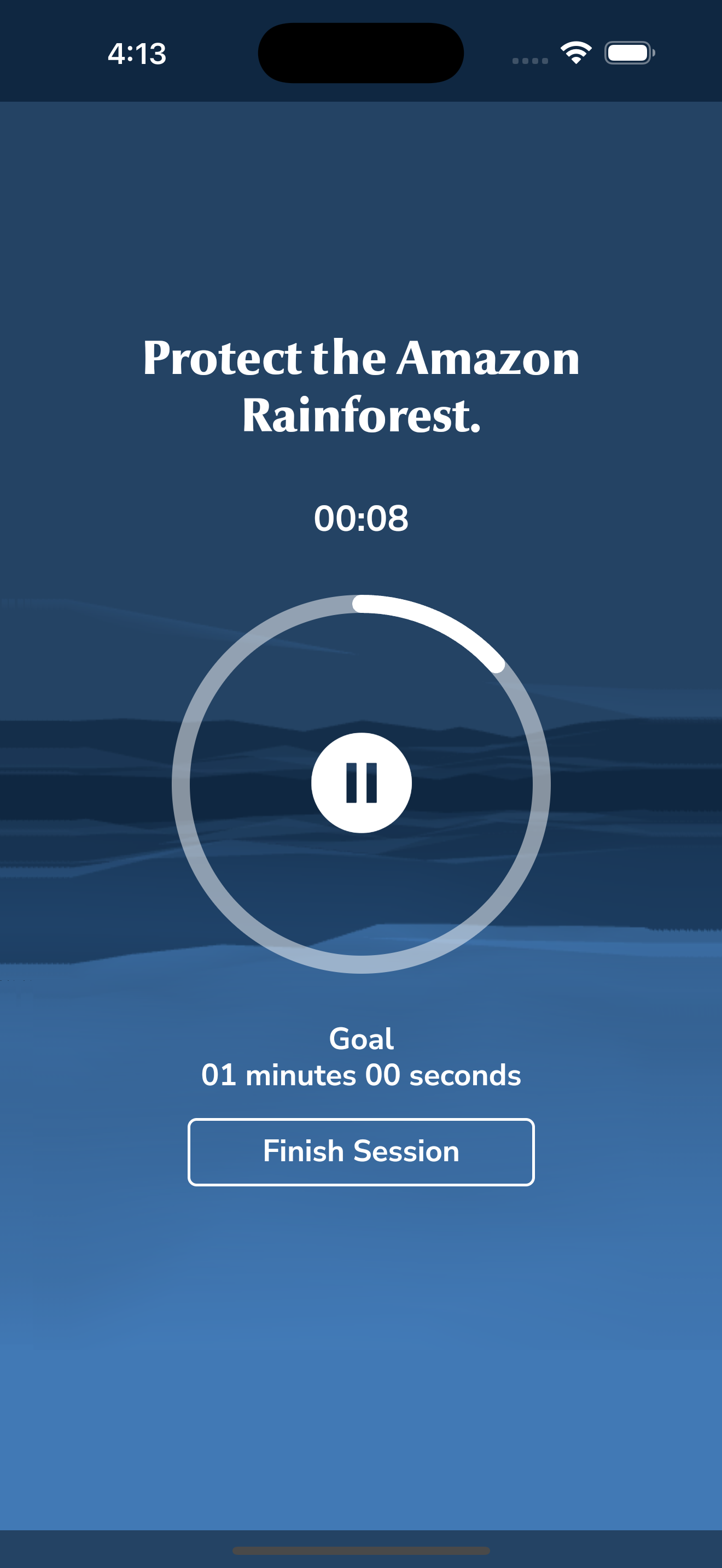Tap the home indicator bar
Viewport: 722px width, 1568px height.
pos(361,1550)
